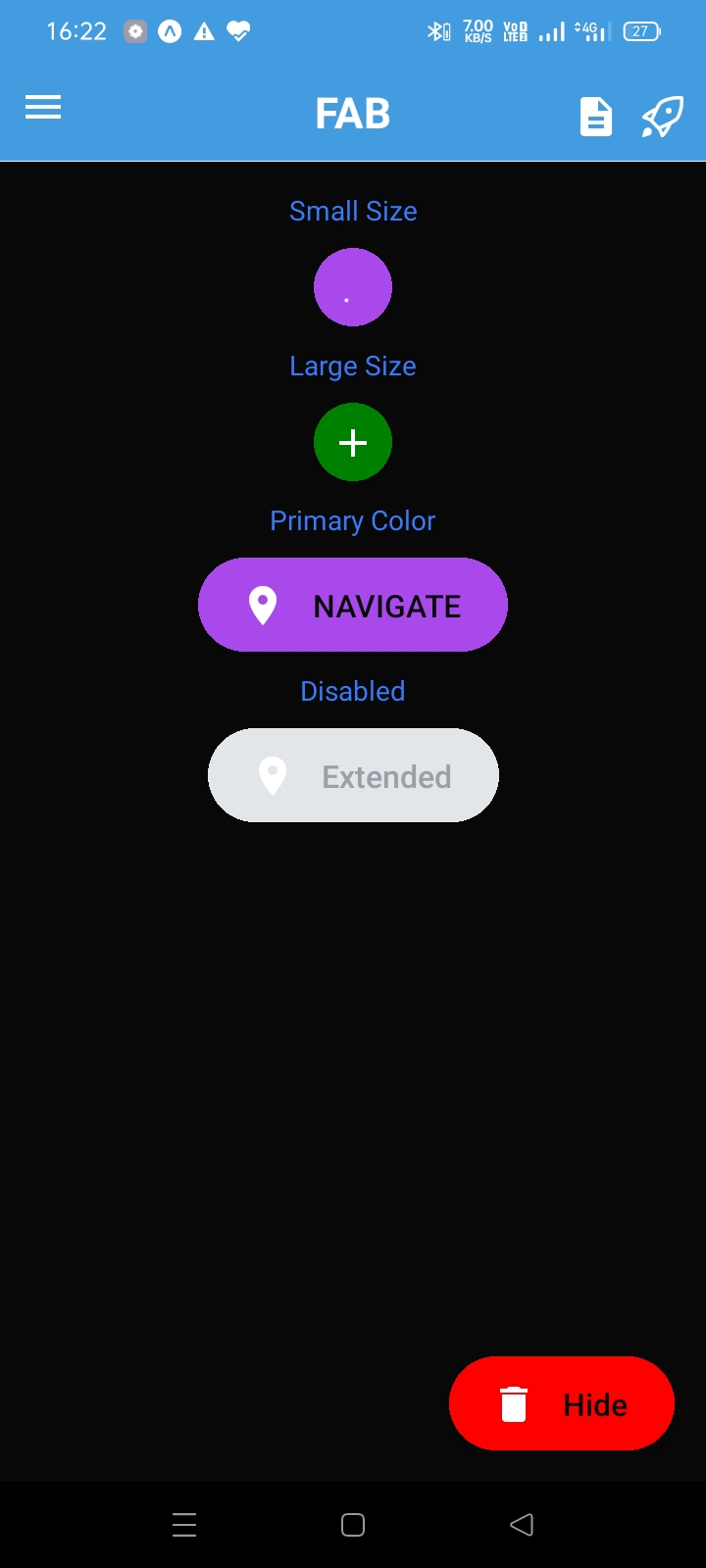Click the Primary Color label
The width and height of the screenshot is (706, 1568).
coord(353,520)
